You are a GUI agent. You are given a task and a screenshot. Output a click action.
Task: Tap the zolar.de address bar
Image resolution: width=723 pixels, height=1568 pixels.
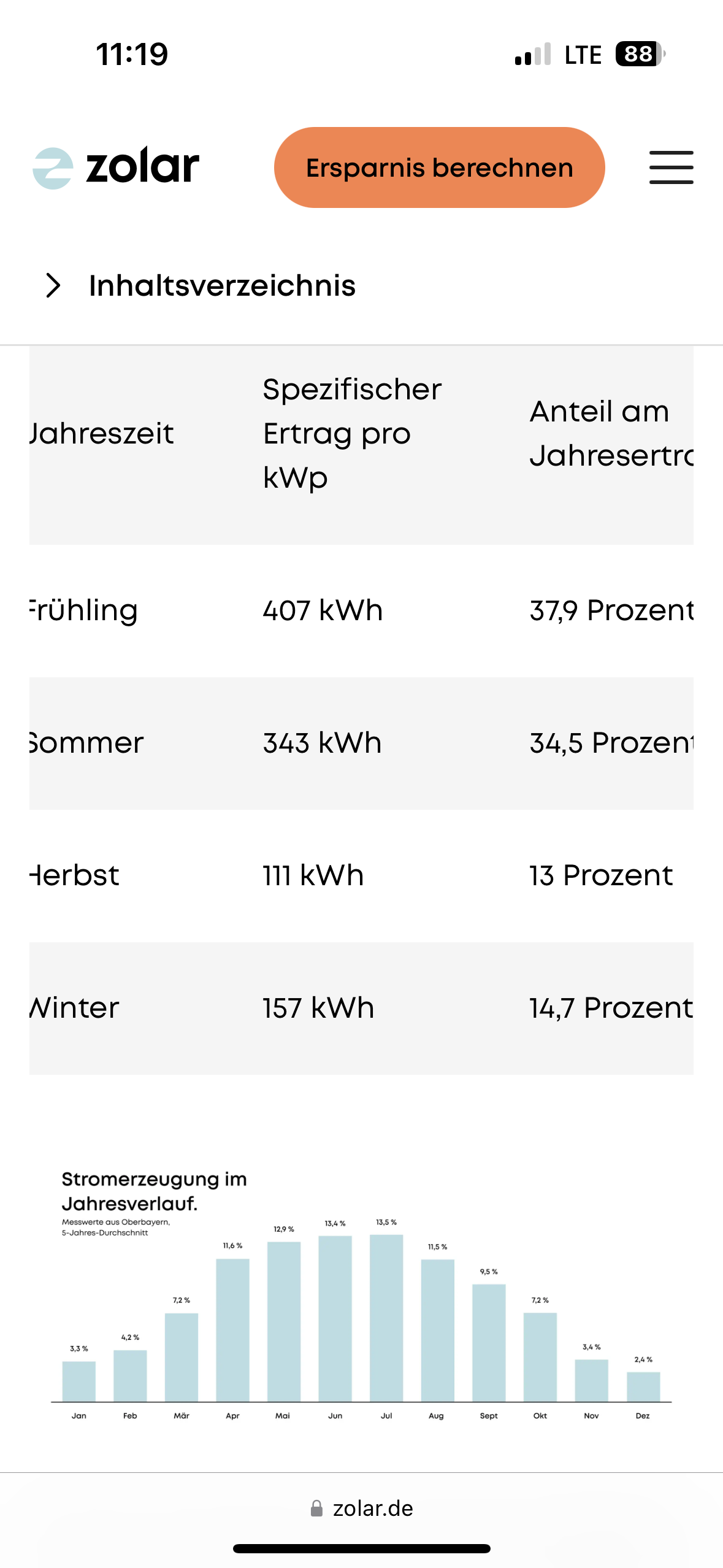point(362,1508)
